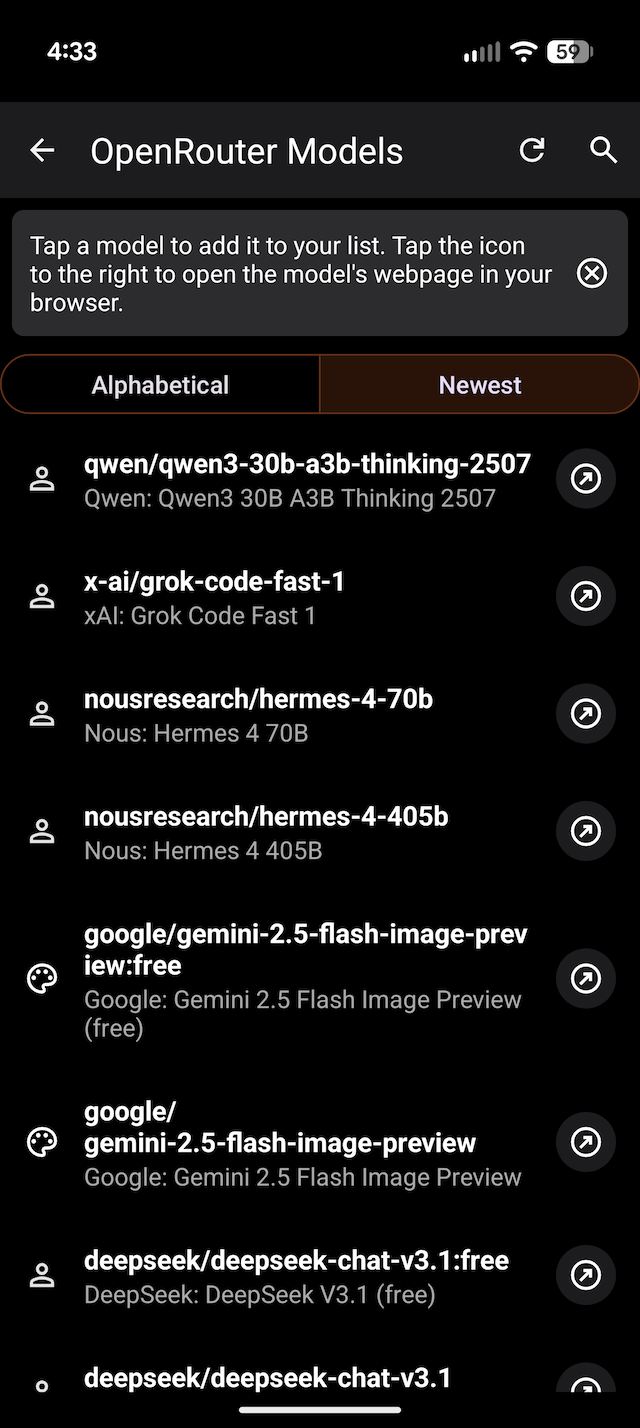
Task: Open Hermes 4 405B webpage icon
Action: pyautogui.click(x=585, y=833)
